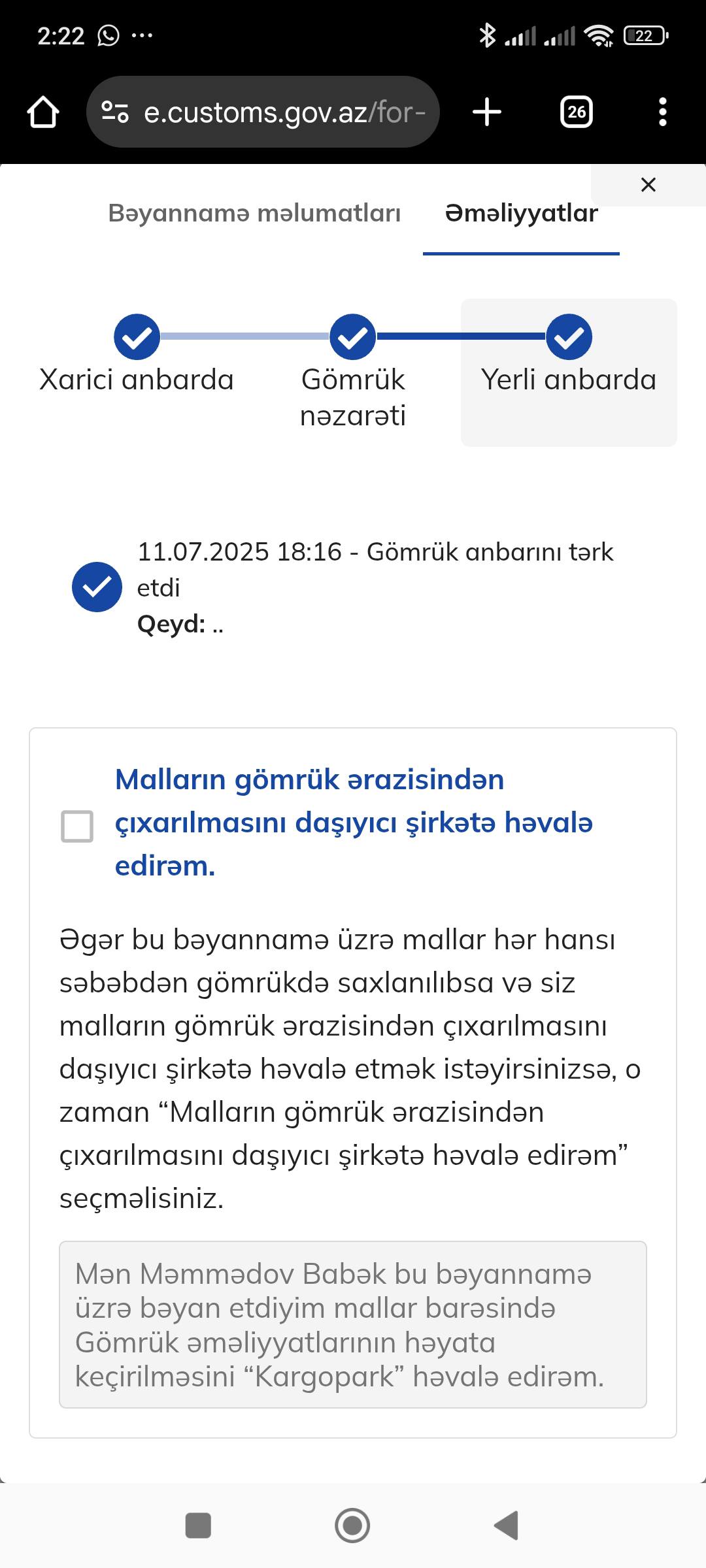Close the declaration dialog
This screenshot has width=706, height=1568.
(x=648, y=185)
